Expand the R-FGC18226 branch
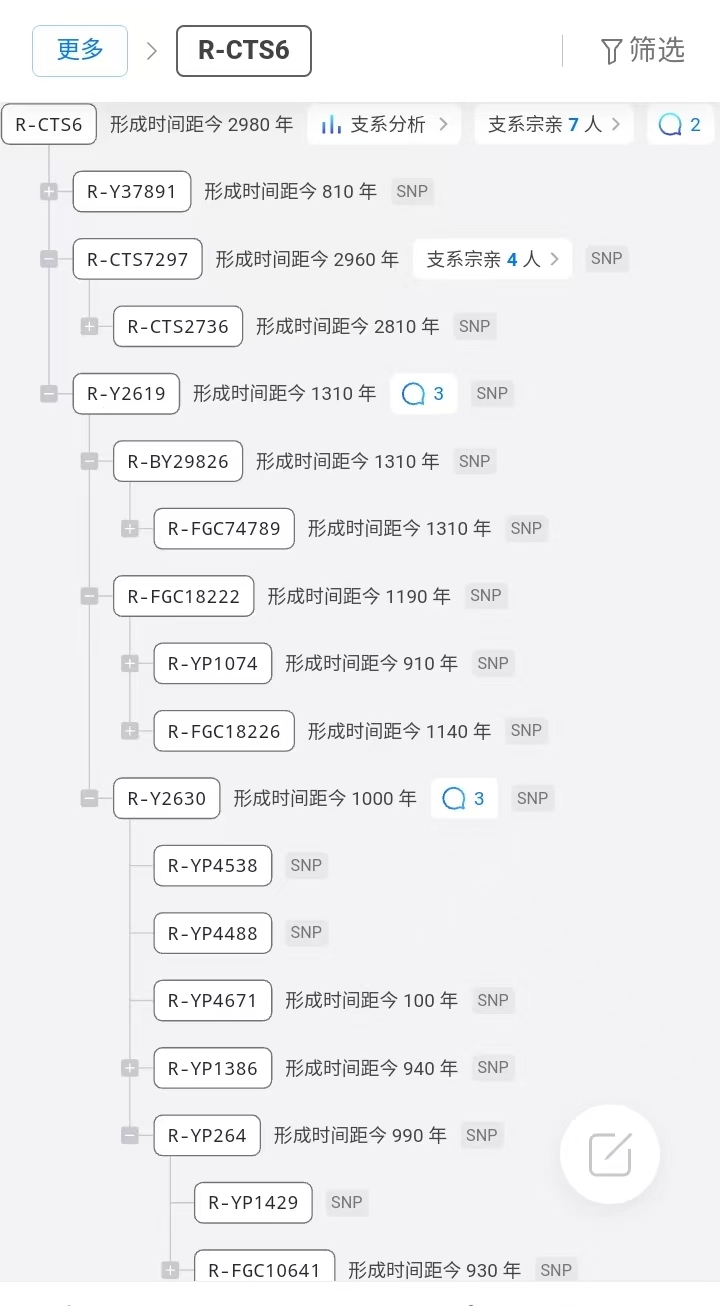 (130, 731)
